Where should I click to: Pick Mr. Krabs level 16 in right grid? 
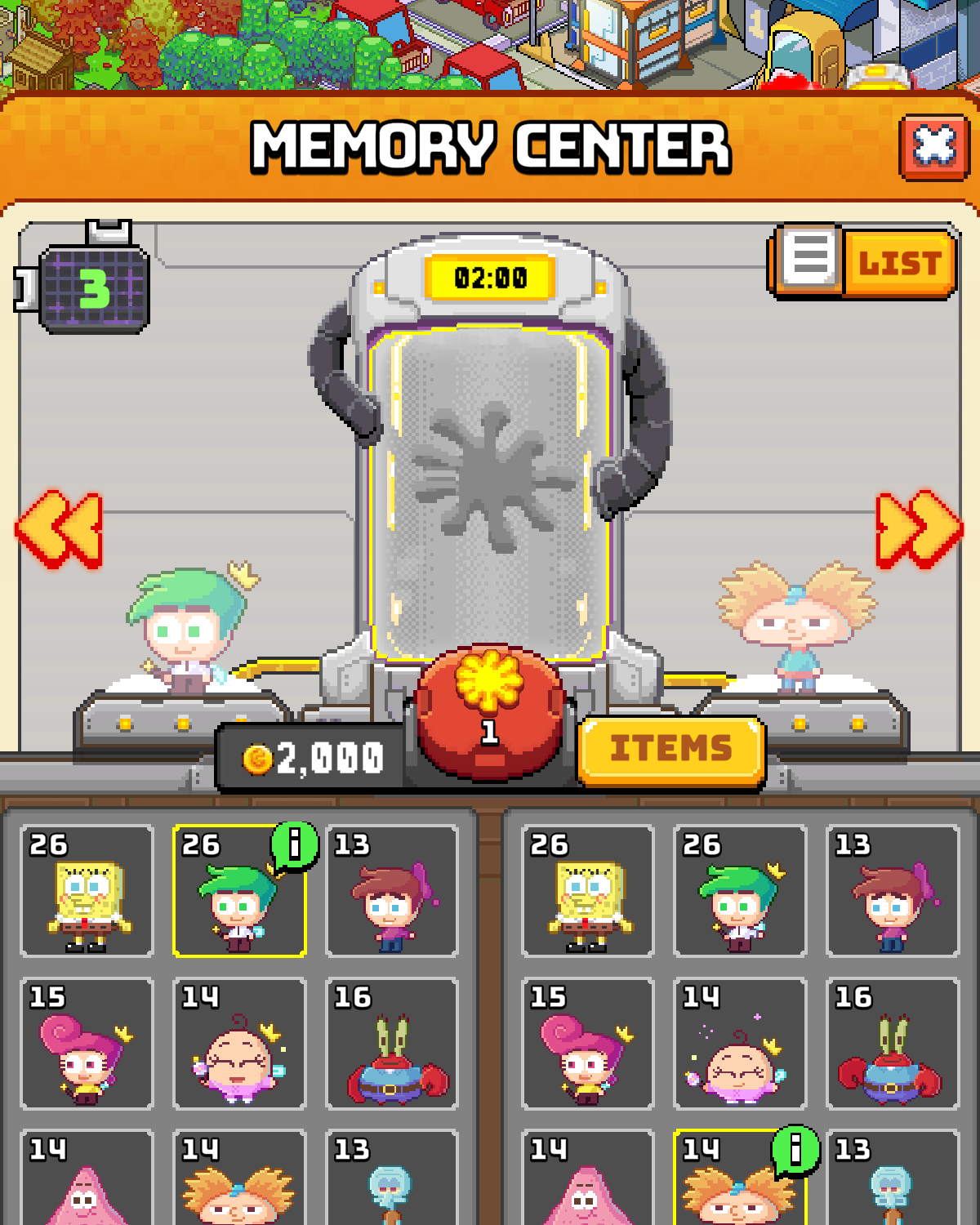(893, 1044)
